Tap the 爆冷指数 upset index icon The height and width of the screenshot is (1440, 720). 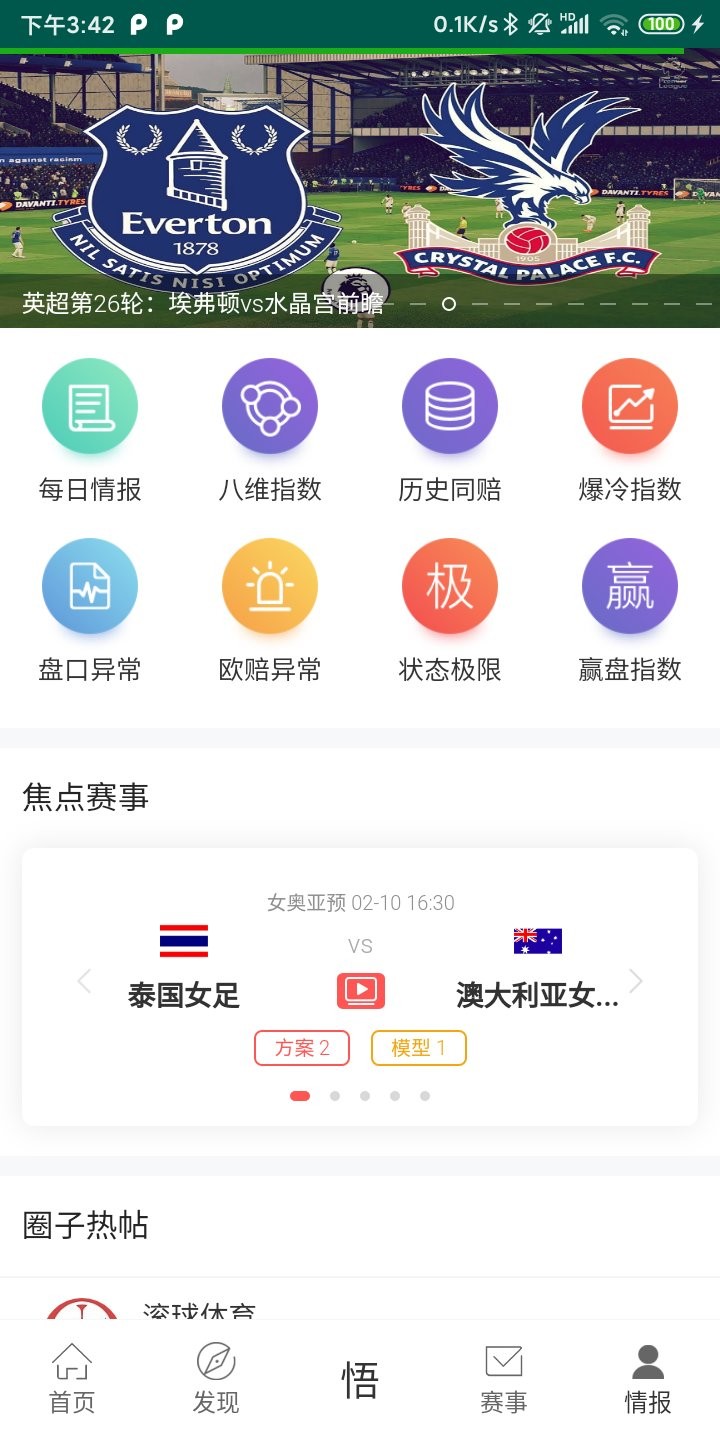630,406
